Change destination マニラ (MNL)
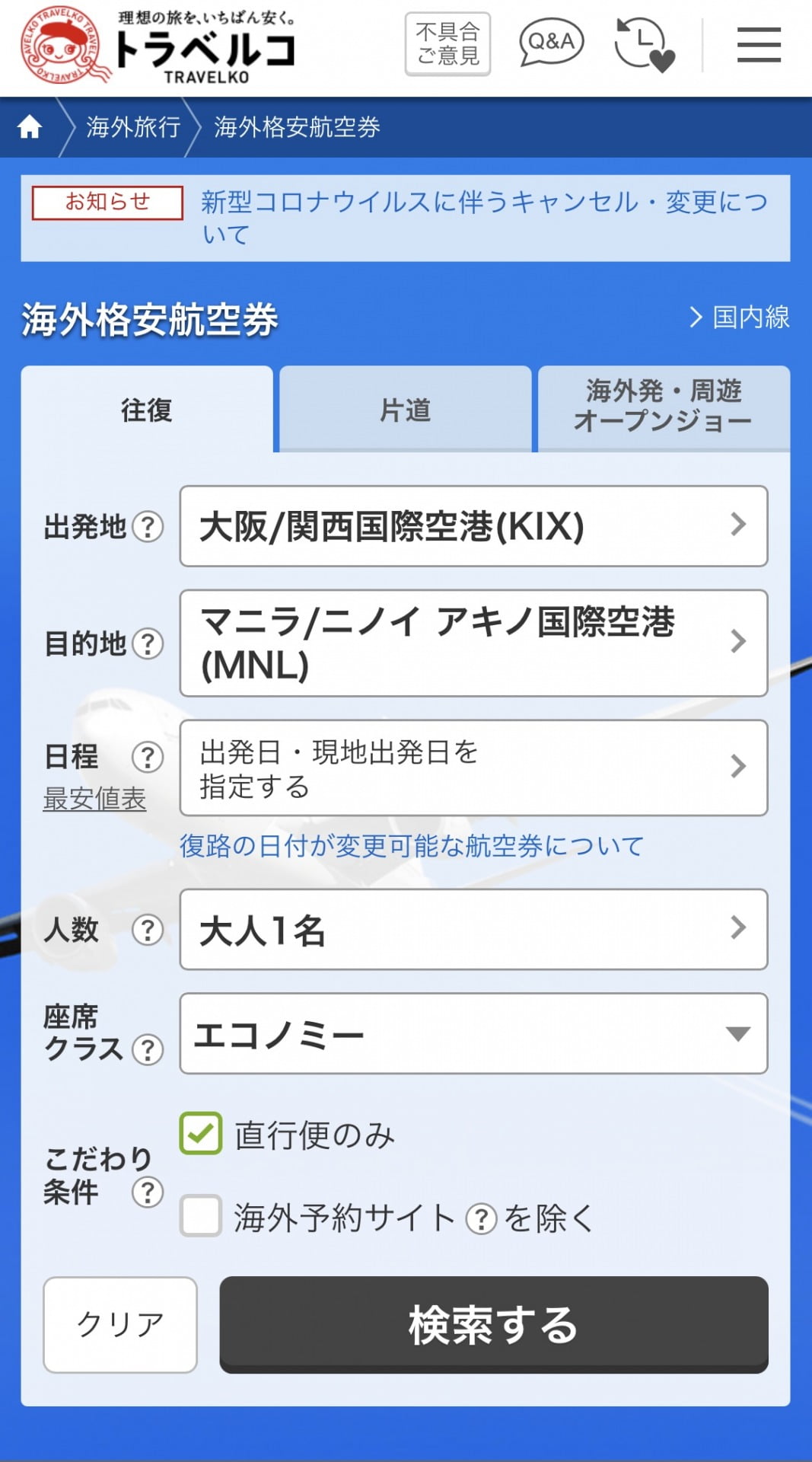Image resolution: width=812 pixels, height=1462 pixels. click(x=473, y=643)
